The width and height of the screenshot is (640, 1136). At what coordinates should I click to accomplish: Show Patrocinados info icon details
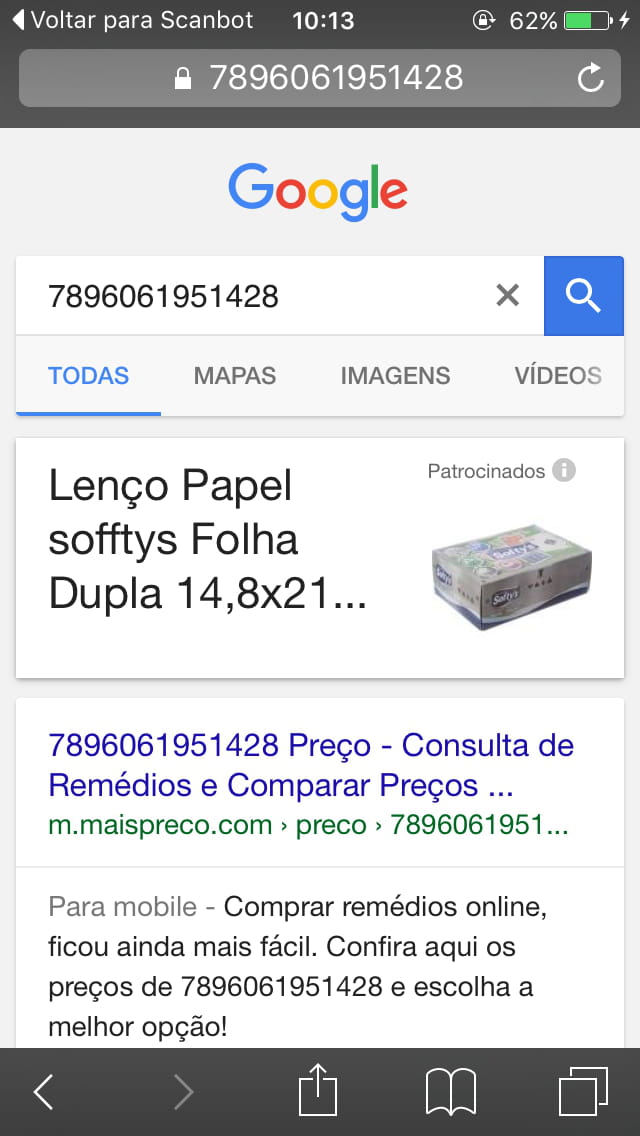(x=564, y=470)
